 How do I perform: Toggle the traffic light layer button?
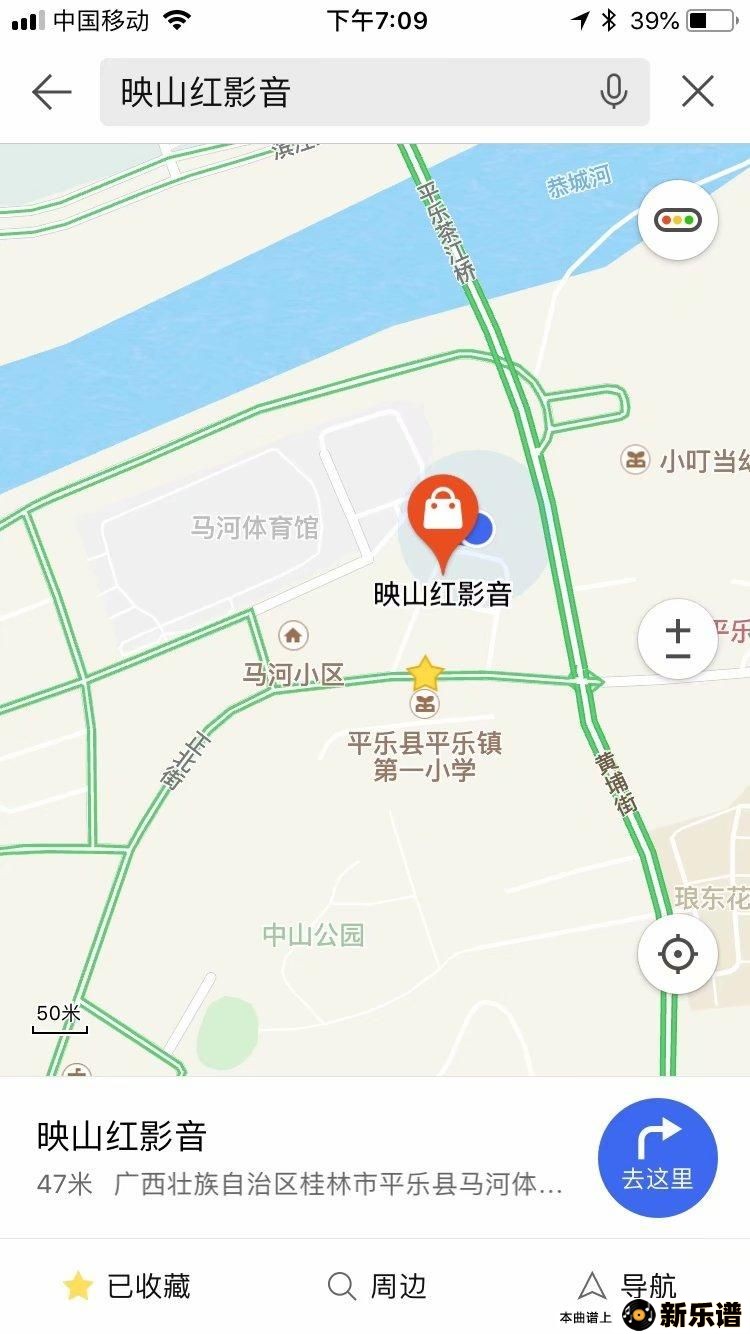click(678, 220)
